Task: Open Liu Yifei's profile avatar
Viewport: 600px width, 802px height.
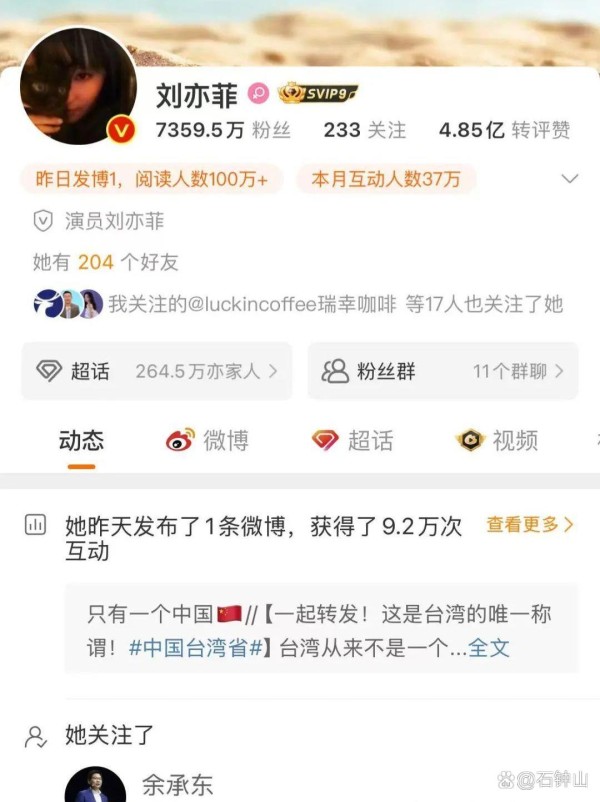Action: pyautogui.click(x=78, y=87)
